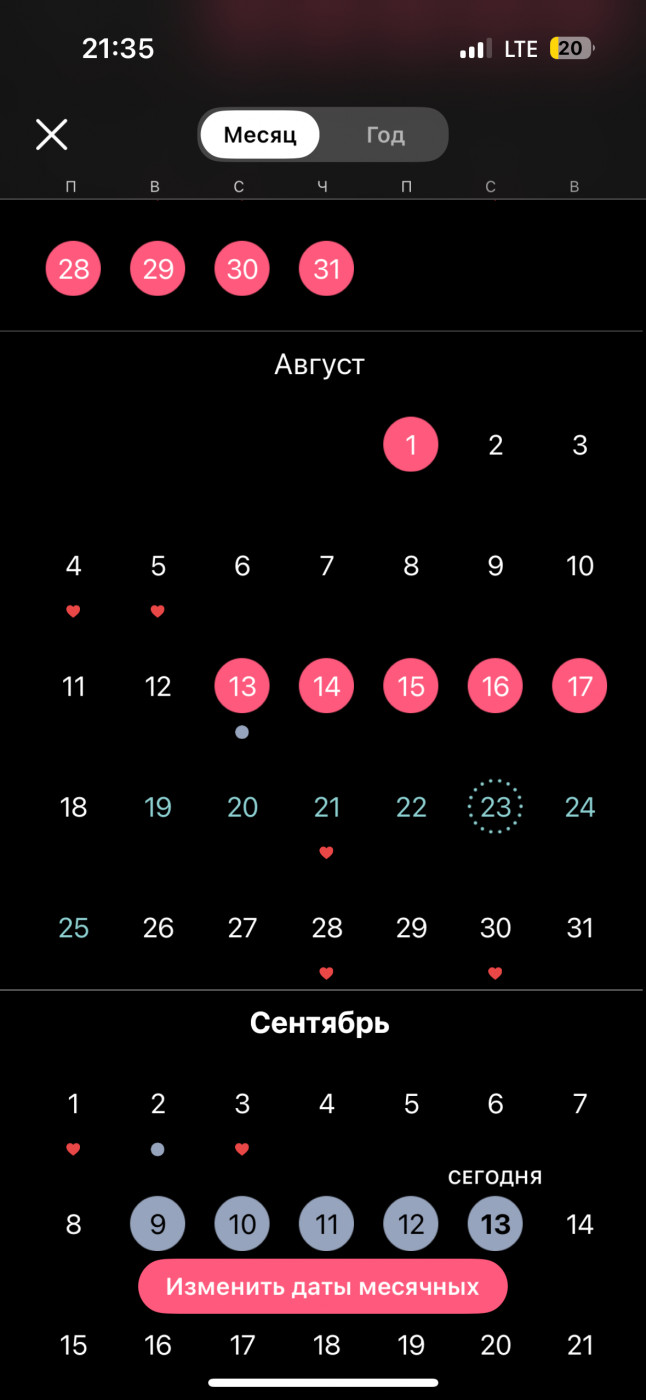
Task: Select August 23 with dotted circle
Action: pos(495,807)
